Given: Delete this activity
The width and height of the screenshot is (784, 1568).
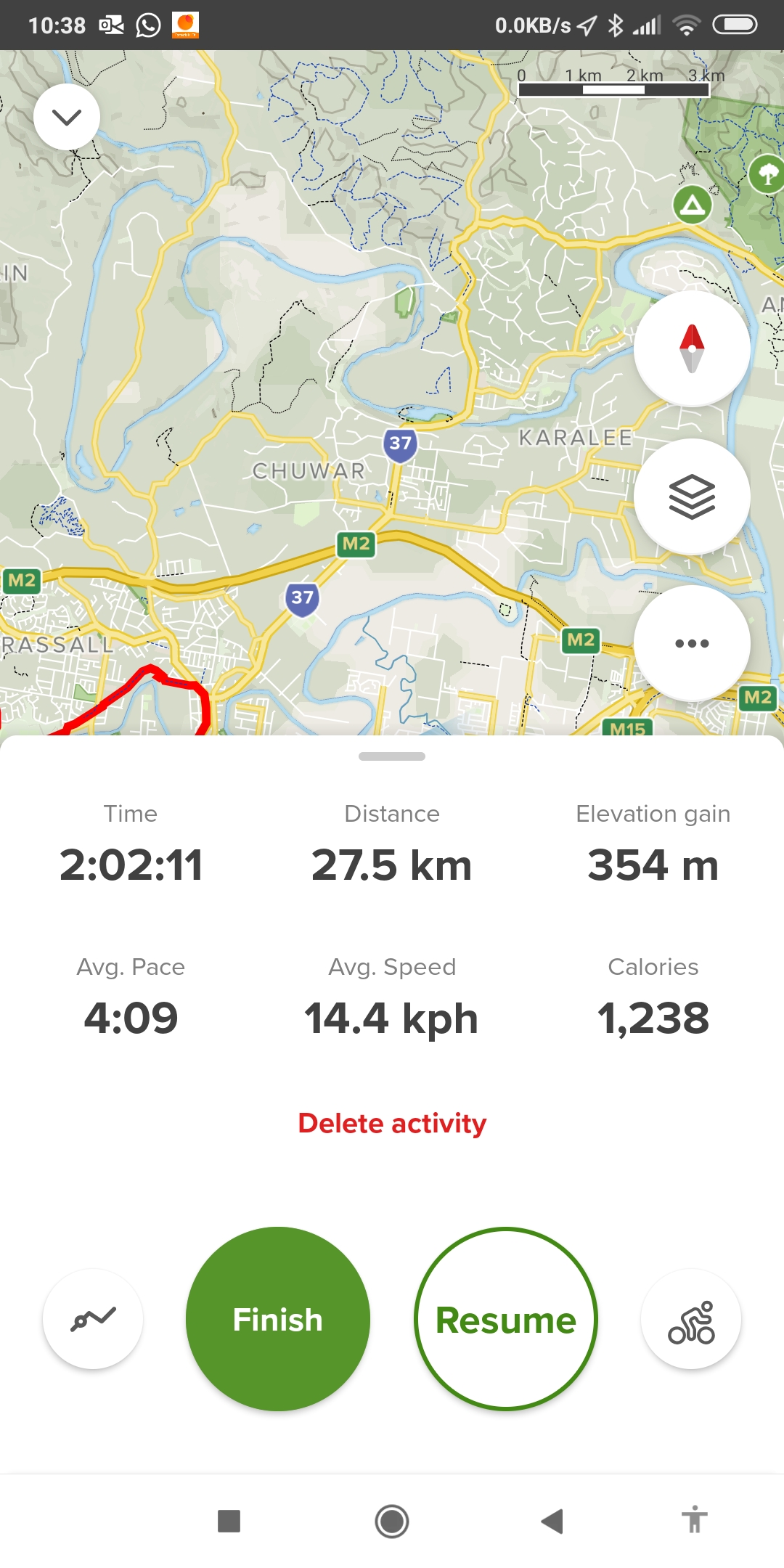Looking at the screenshot, I should click(x=392, y=1123).
